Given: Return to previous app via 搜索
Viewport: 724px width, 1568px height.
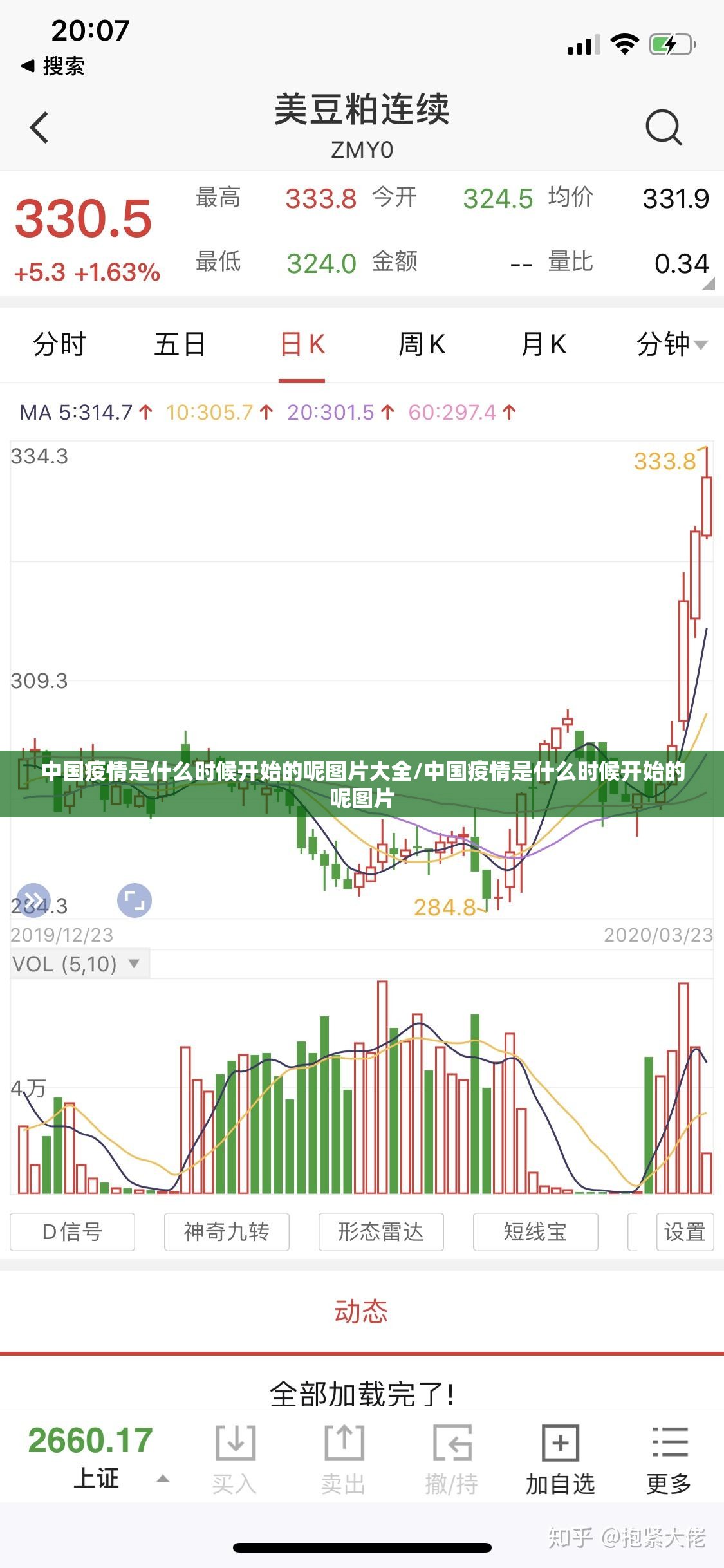Looking at the screenshot, I should coord(54,66).
